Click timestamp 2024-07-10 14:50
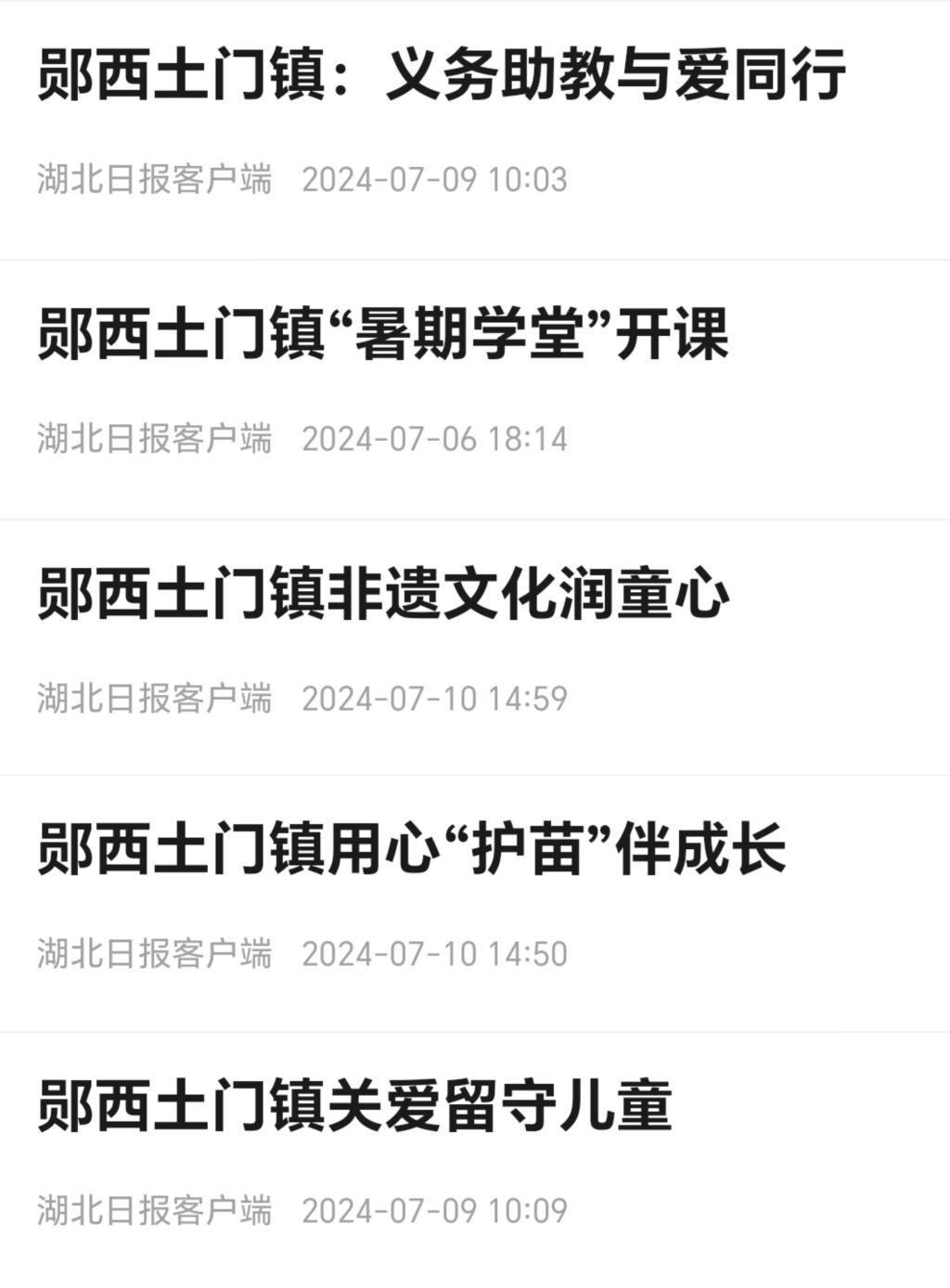The height and width of the screenshot is (1288, 950). (436, 951)
